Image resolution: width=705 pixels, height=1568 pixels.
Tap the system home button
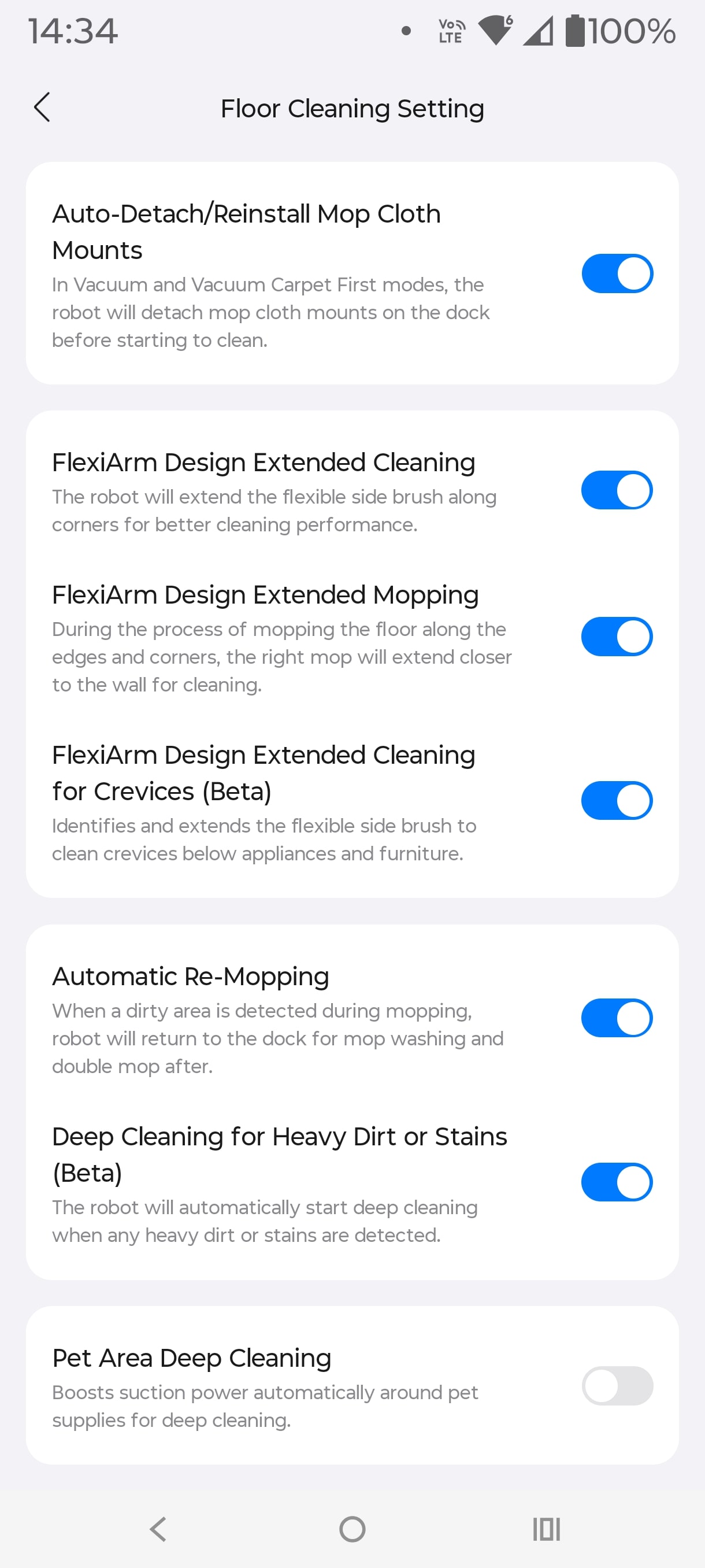352,1529
